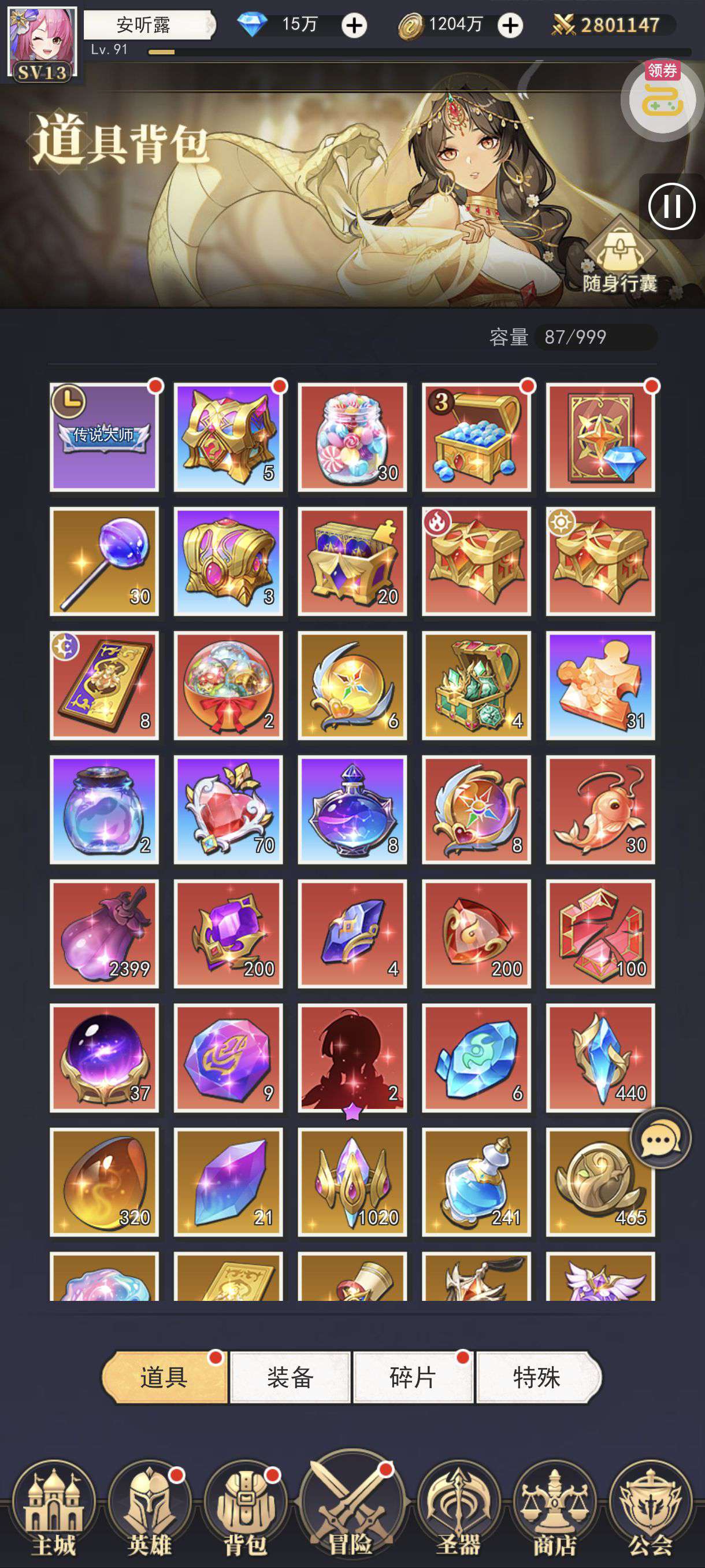Select the 传说大师 title item

pyautogui.click(x=104, y=437)
